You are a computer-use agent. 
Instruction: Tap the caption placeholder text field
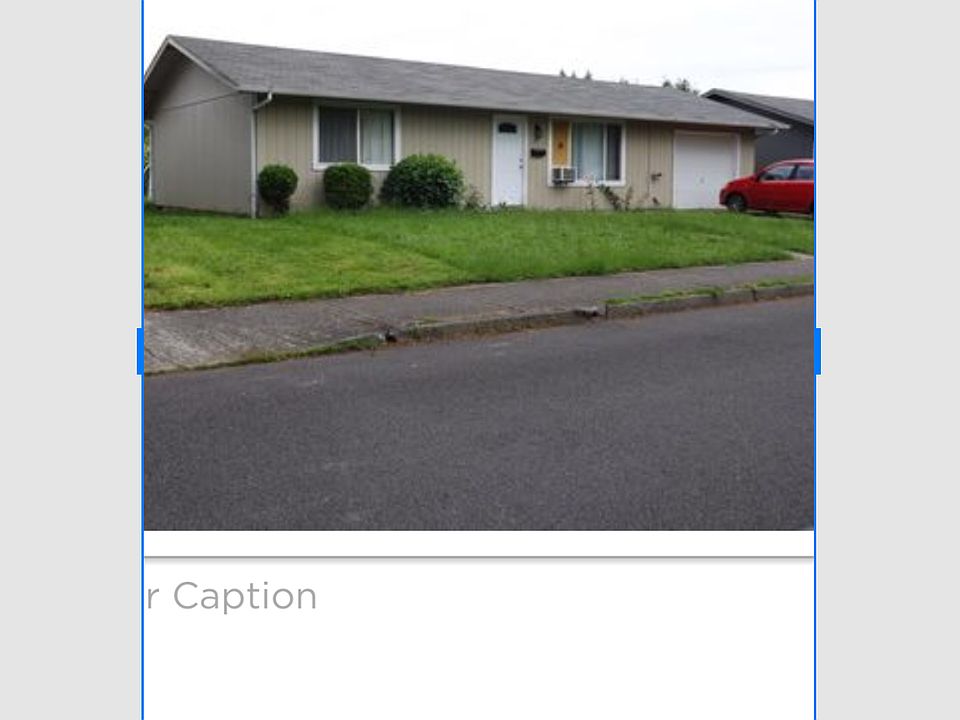[x=232, y=596]
